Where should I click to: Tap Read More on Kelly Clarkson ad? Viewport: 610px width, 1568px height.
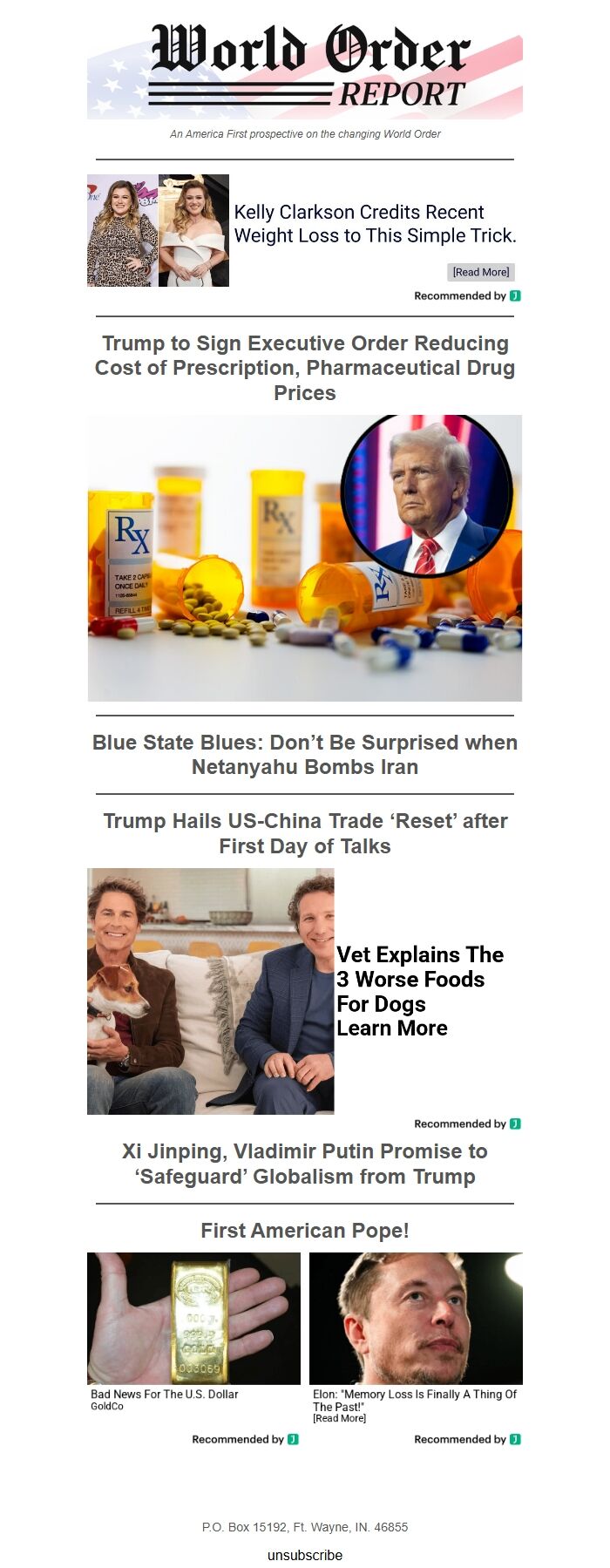pyautogui.click(x=481, y=272)
